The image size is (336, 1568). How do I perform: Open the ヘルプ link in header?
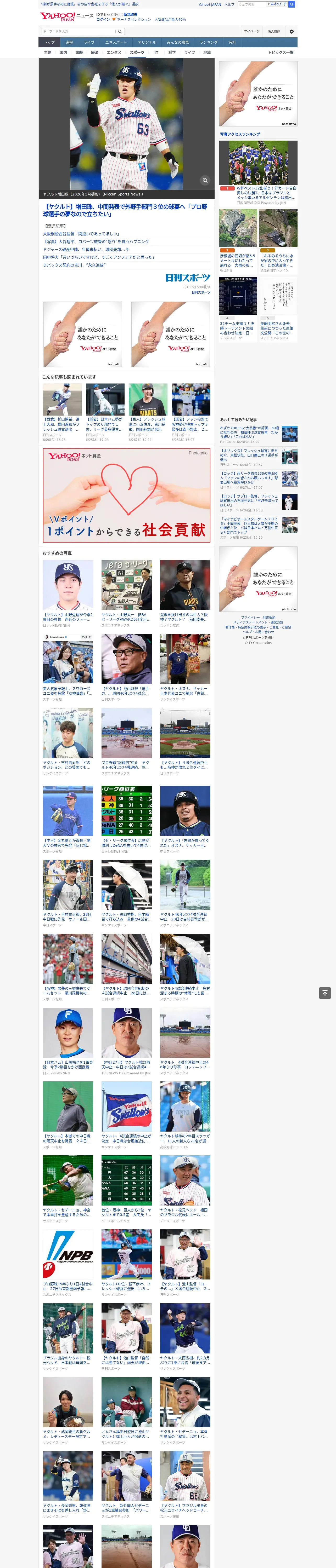click(x=229, y=4)
